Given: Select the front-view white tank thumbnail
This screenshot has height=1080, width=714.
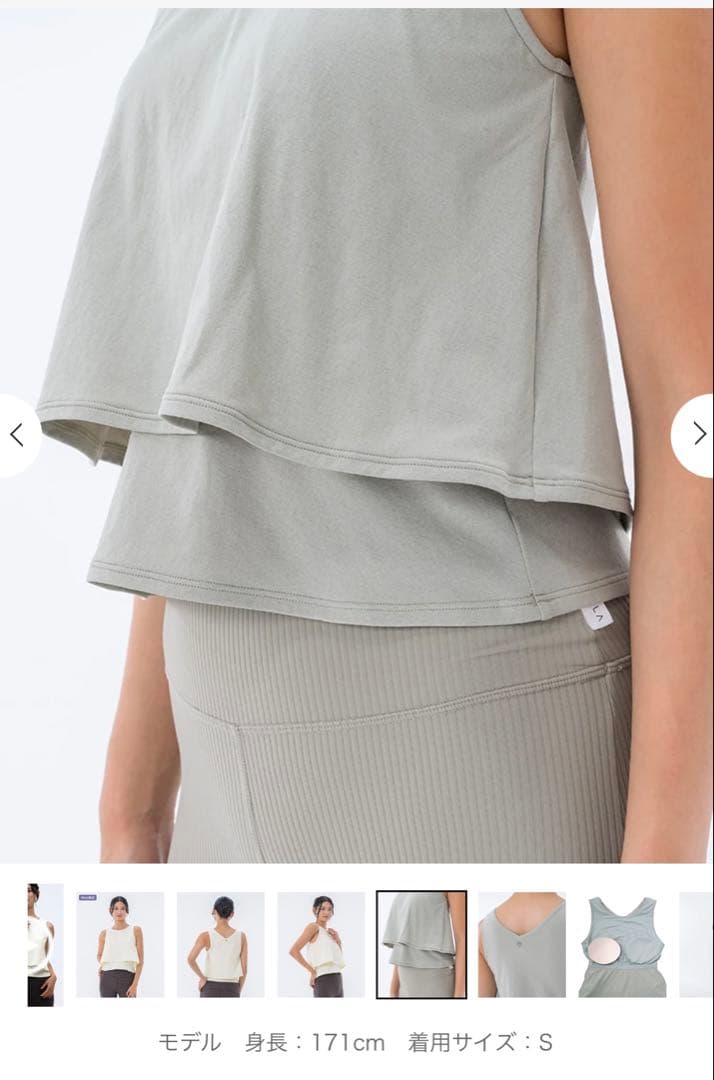Looking at the screenshot, I should pyautogui.click(x=120, y=945).
